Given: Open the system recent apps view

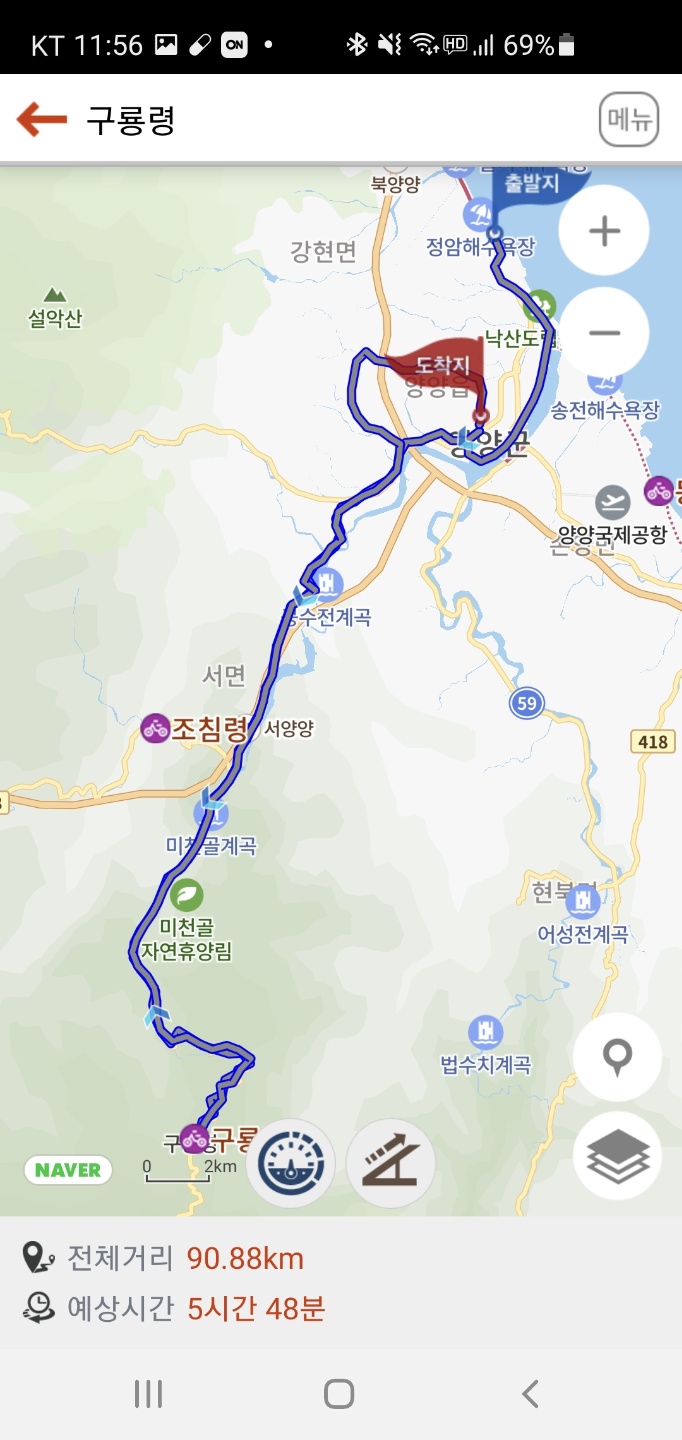Looking at the screenshot, I should point(148,1394).
